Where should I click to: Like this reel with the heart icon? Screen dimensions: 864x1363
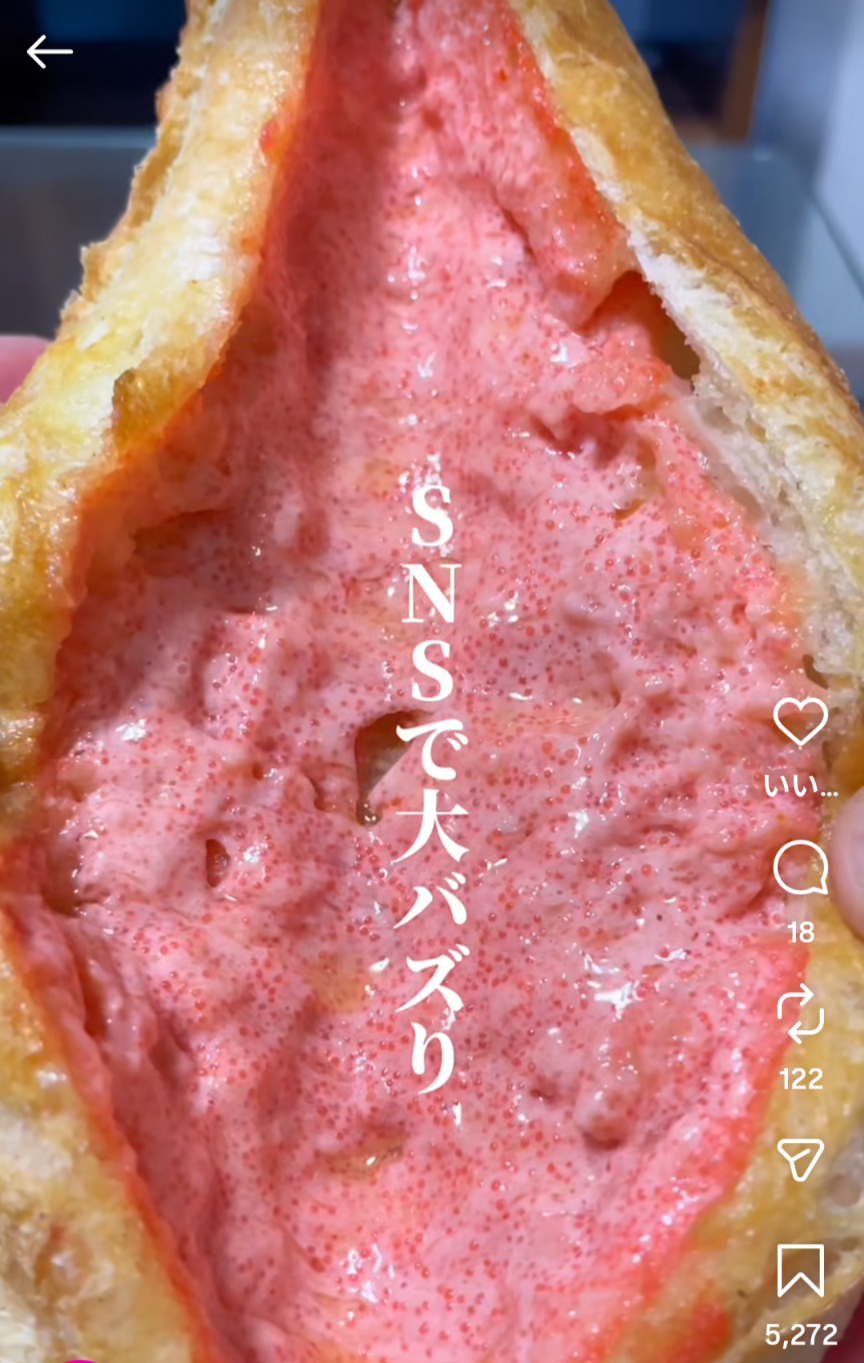[x=801, y=721]
